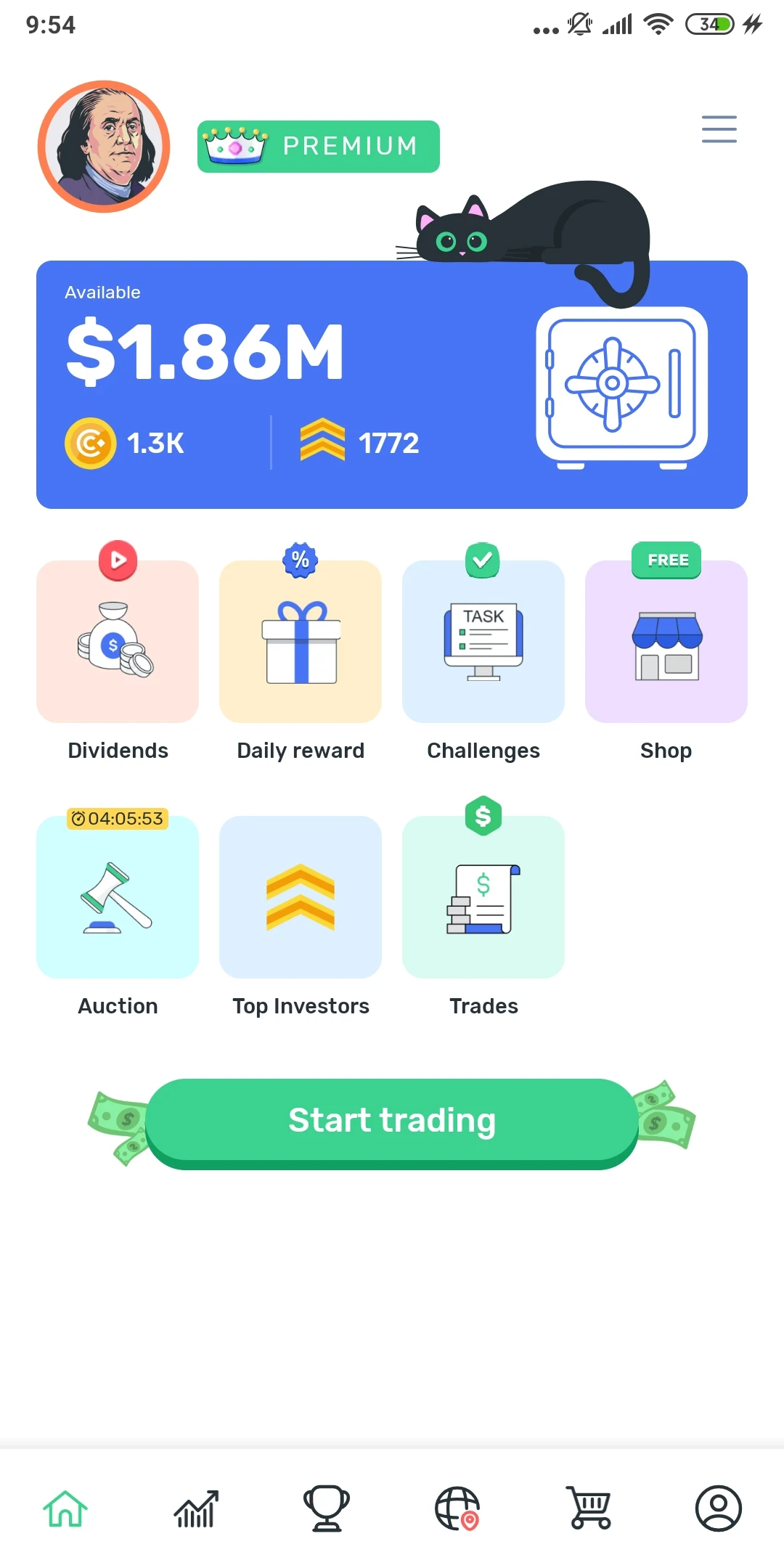Tap the Benjamin Franklin avatar picture
Image resolution: width=784 pixels, height=1568 pixels.
tap(104, 145)
